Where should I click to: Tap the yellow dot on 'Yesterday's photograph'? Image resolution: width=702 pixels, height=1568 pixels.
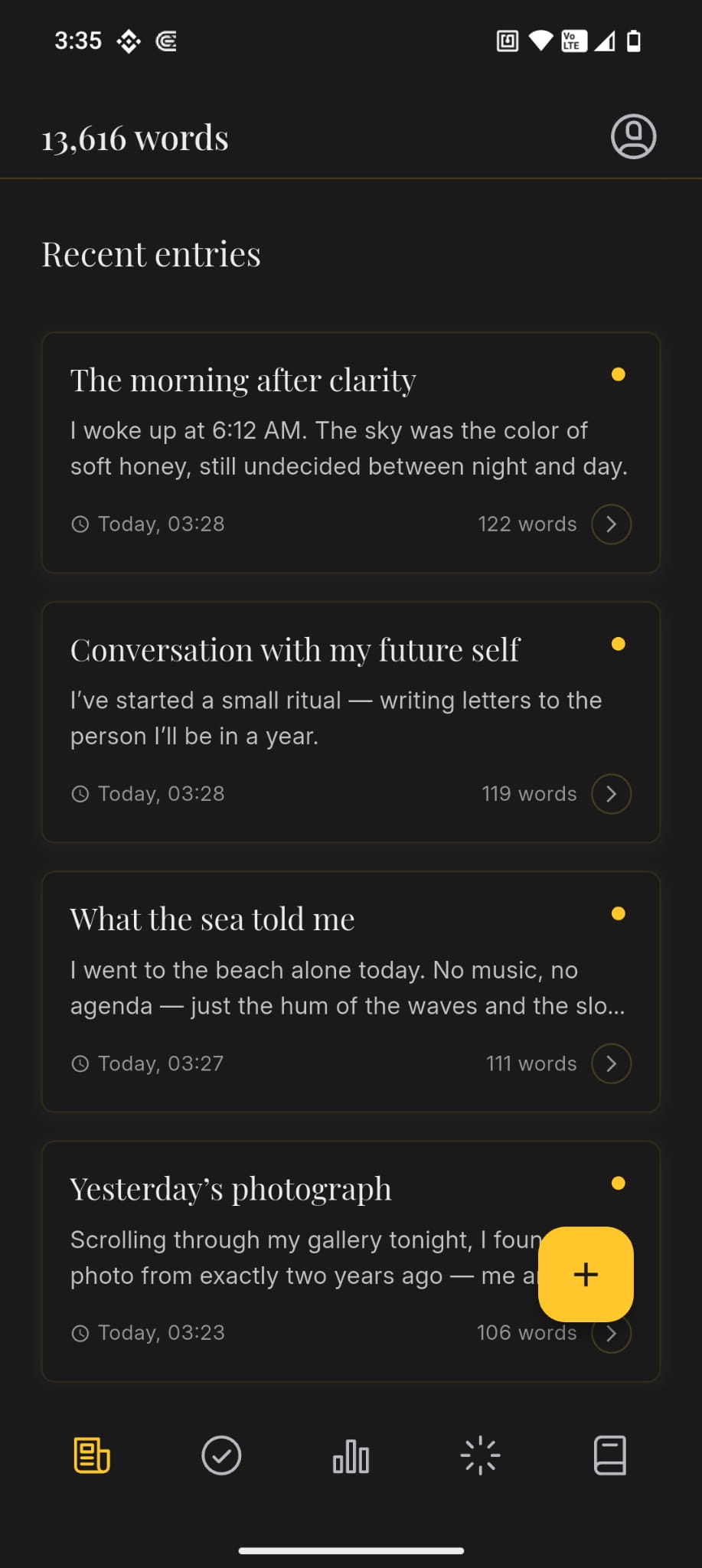619,1183
